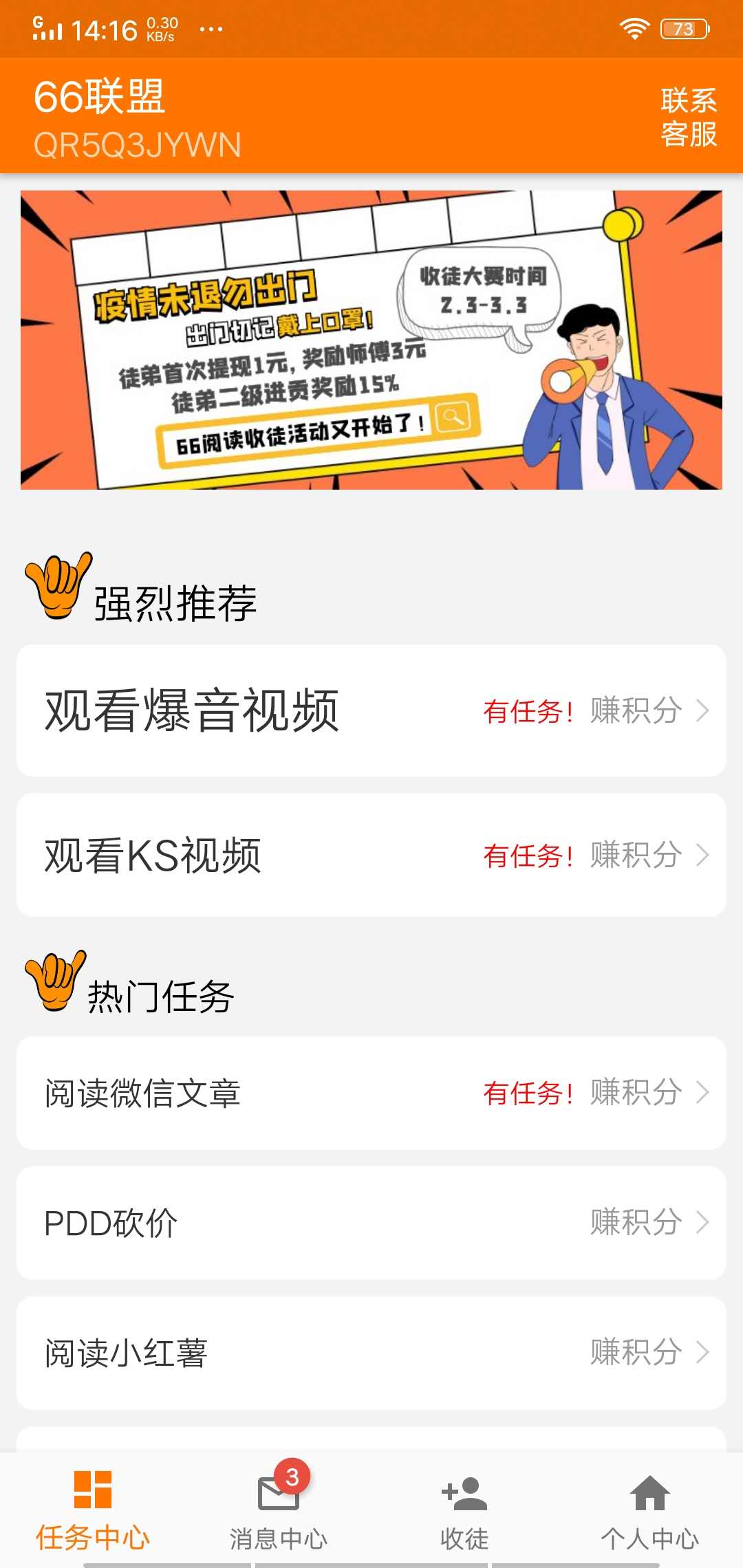Click 有任务 label on 观看爆音视频

click(529, 712)
